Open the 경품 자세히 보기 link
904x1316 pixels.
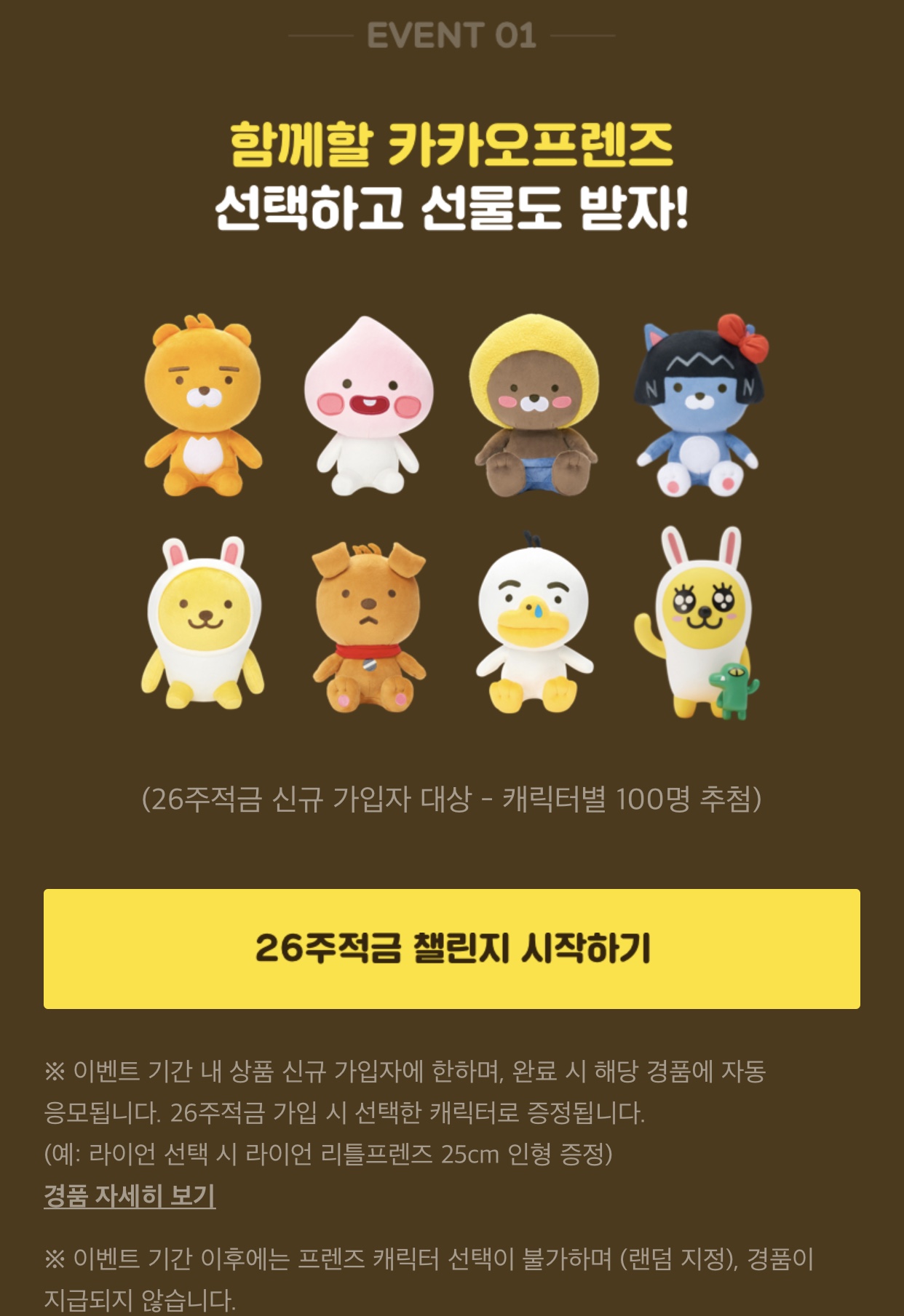click(130, 1195)
